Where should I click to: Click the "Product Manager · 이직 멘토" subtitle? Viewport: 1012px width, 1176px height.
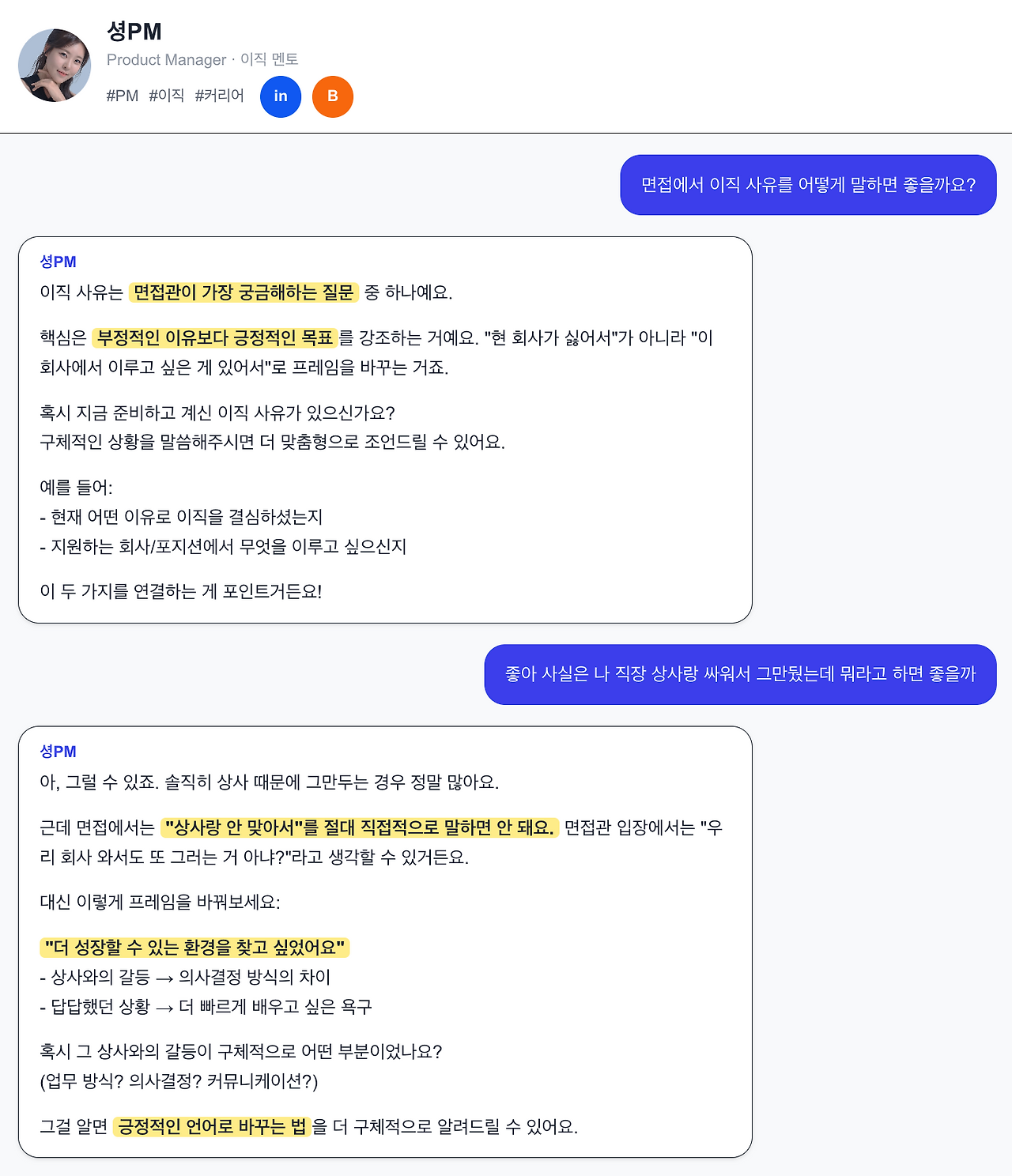coord(204,59)
